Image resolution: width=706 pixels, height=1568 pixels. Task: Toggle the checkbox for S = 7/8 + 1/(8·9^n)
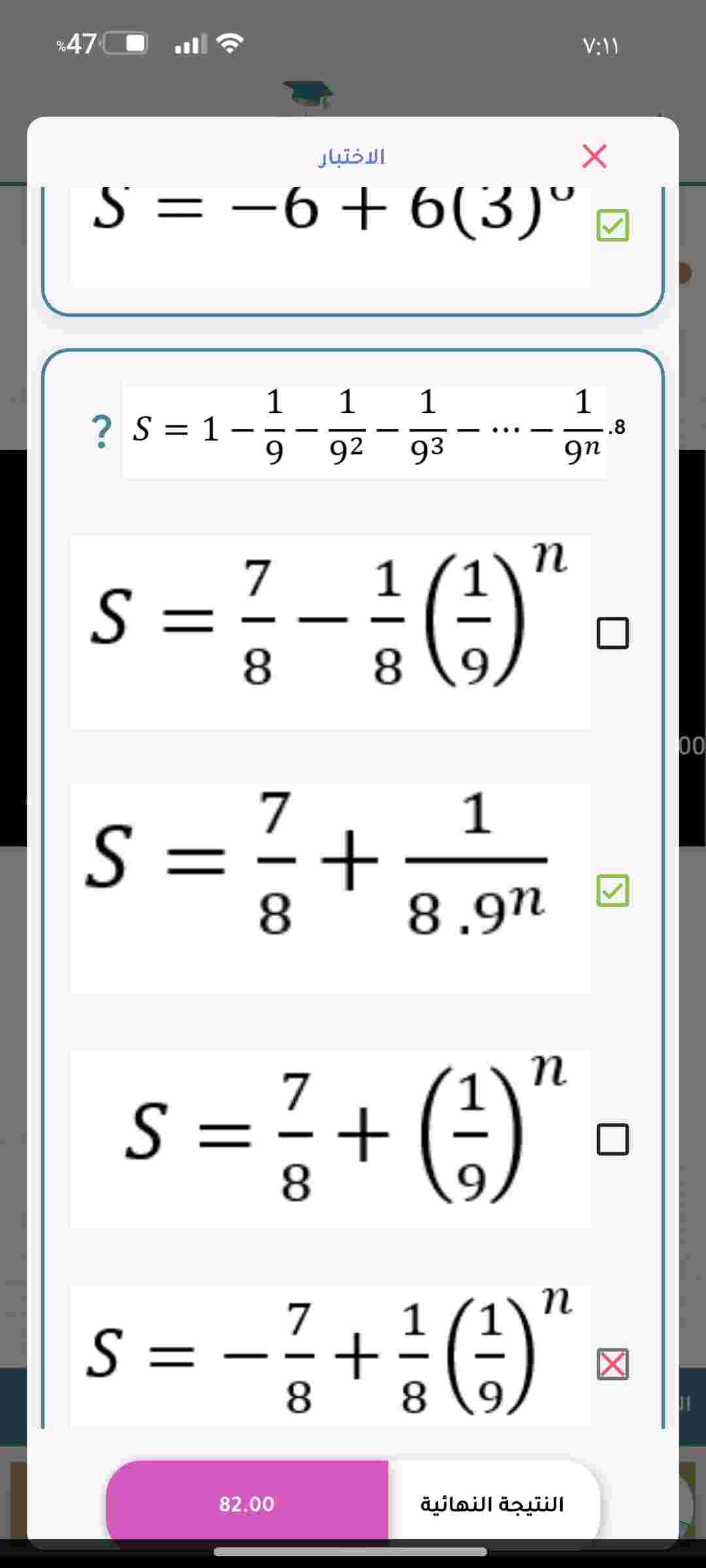[613, 890]
